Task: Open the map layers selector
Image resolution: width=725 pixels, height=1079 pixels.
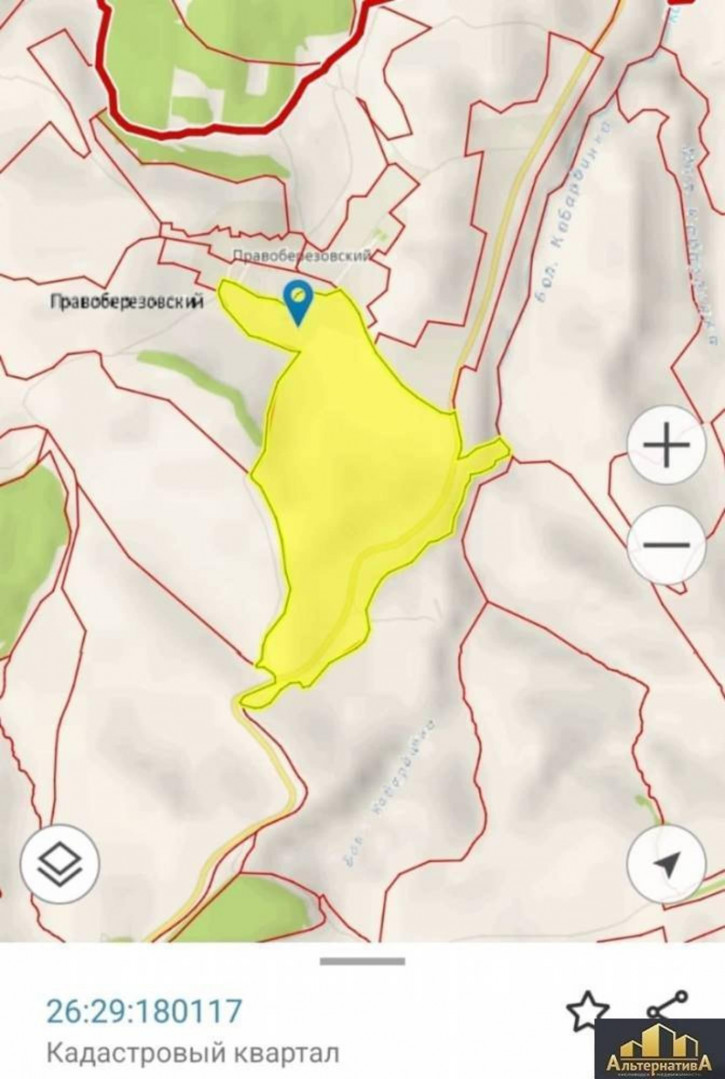Action: click(59, 865)
